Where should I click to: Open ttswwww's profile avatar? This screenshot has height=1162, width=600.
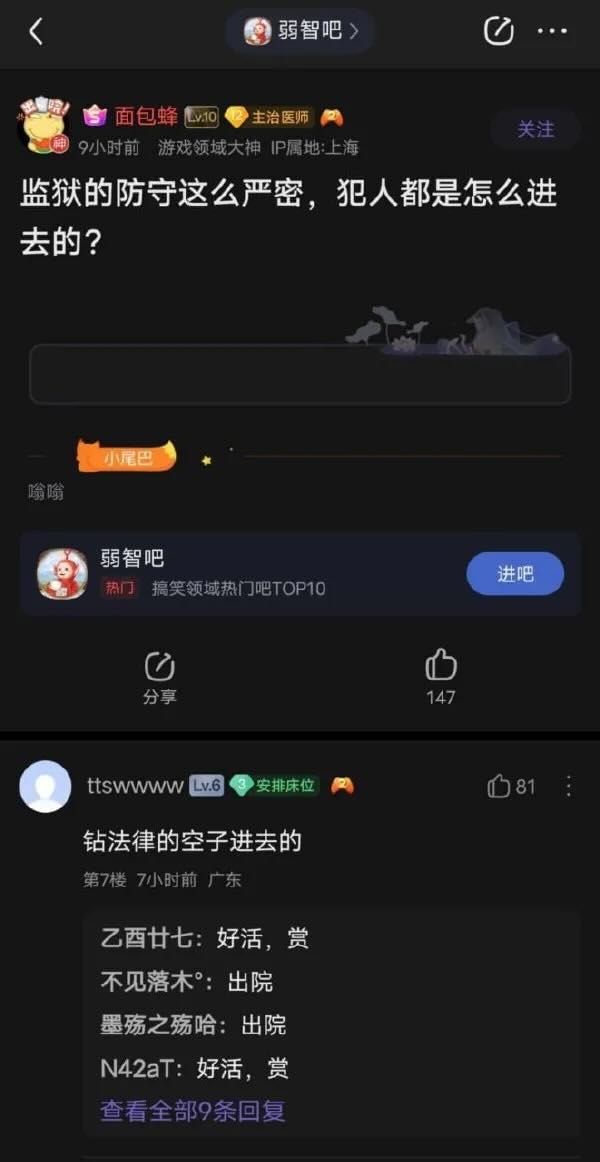pyautogui.click(x=45, y=787)
